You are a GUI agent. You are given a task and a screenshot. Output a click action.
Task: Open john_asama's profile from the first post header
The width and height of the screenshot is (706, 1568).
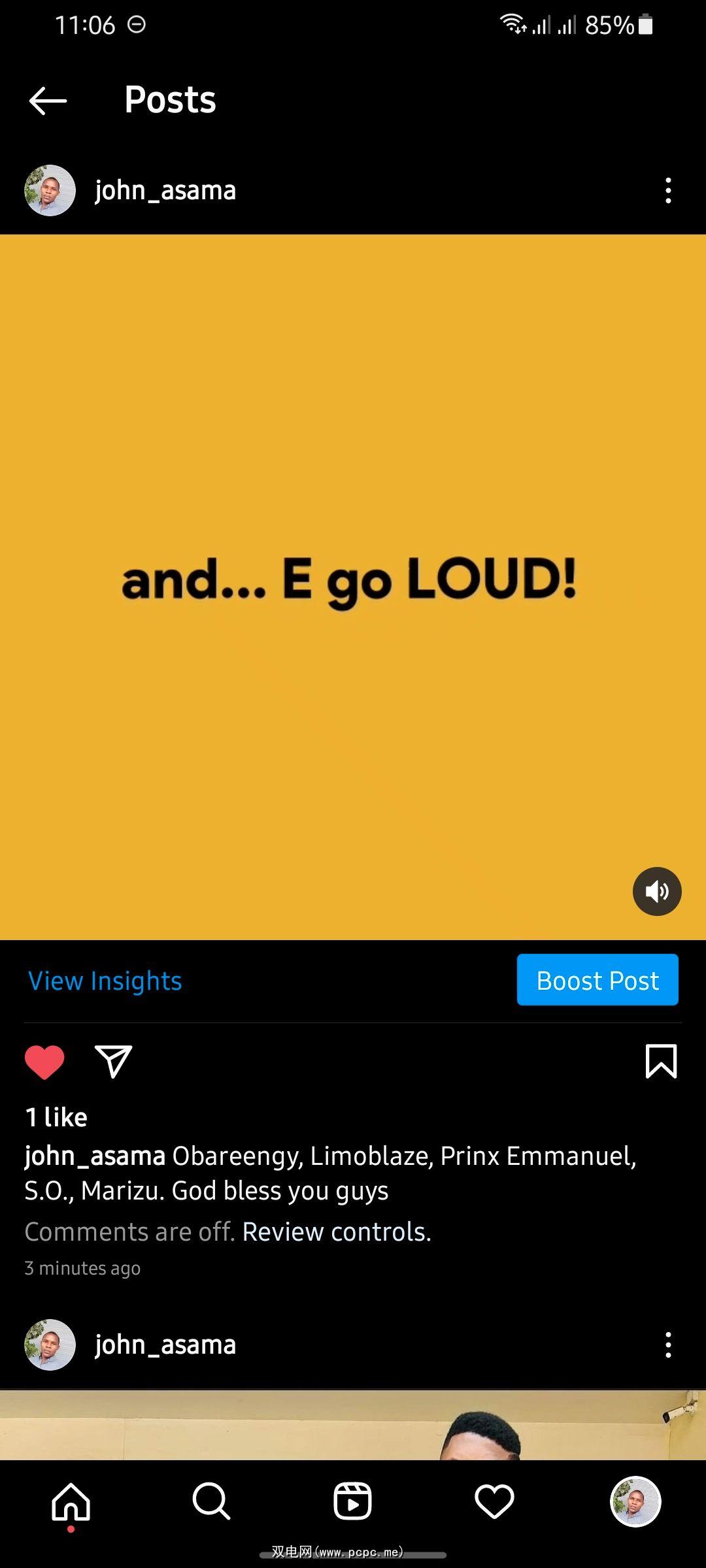(x=165, y=190)
